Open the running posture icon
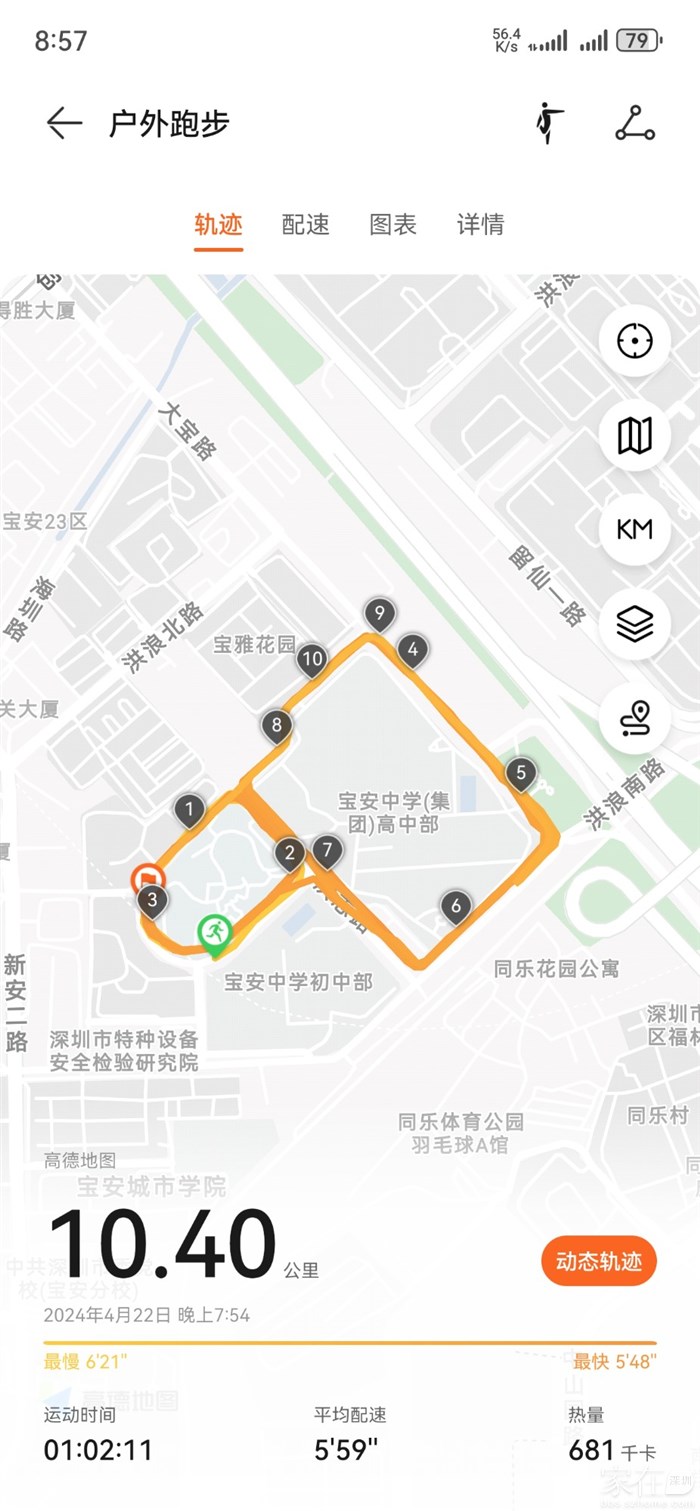 coord(548,123)
